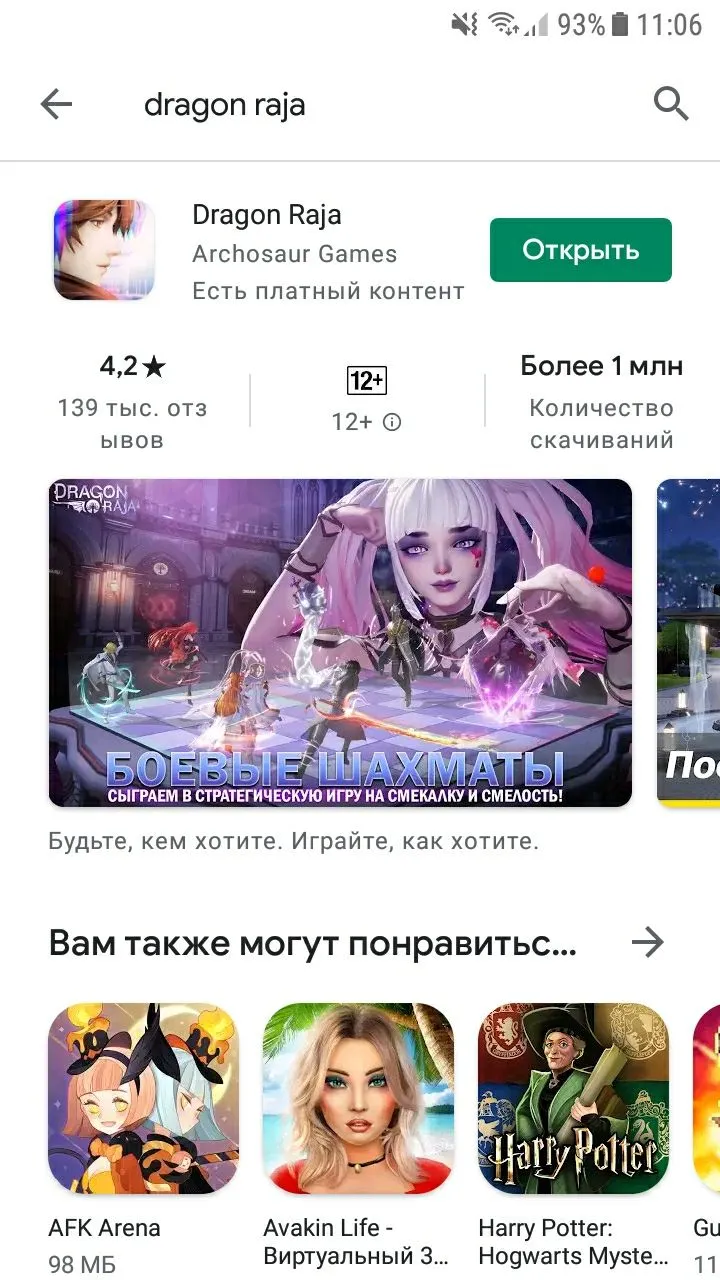This screenshot has height=1280, width=720.
Task: Open the AFK Arena app
Action: (x=143, y=1098)
